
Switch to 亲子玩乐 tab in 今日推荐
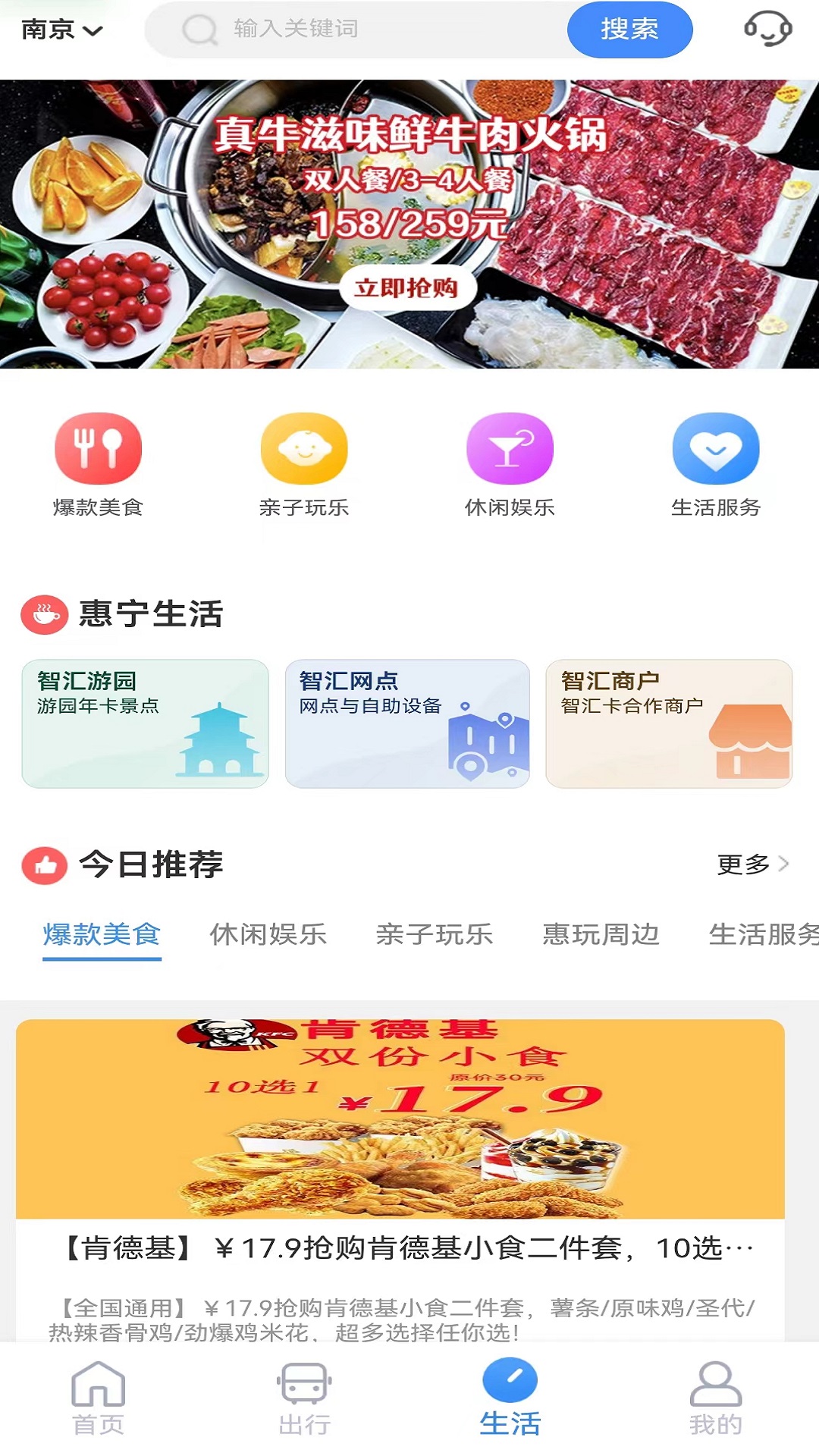coord(435,934)
